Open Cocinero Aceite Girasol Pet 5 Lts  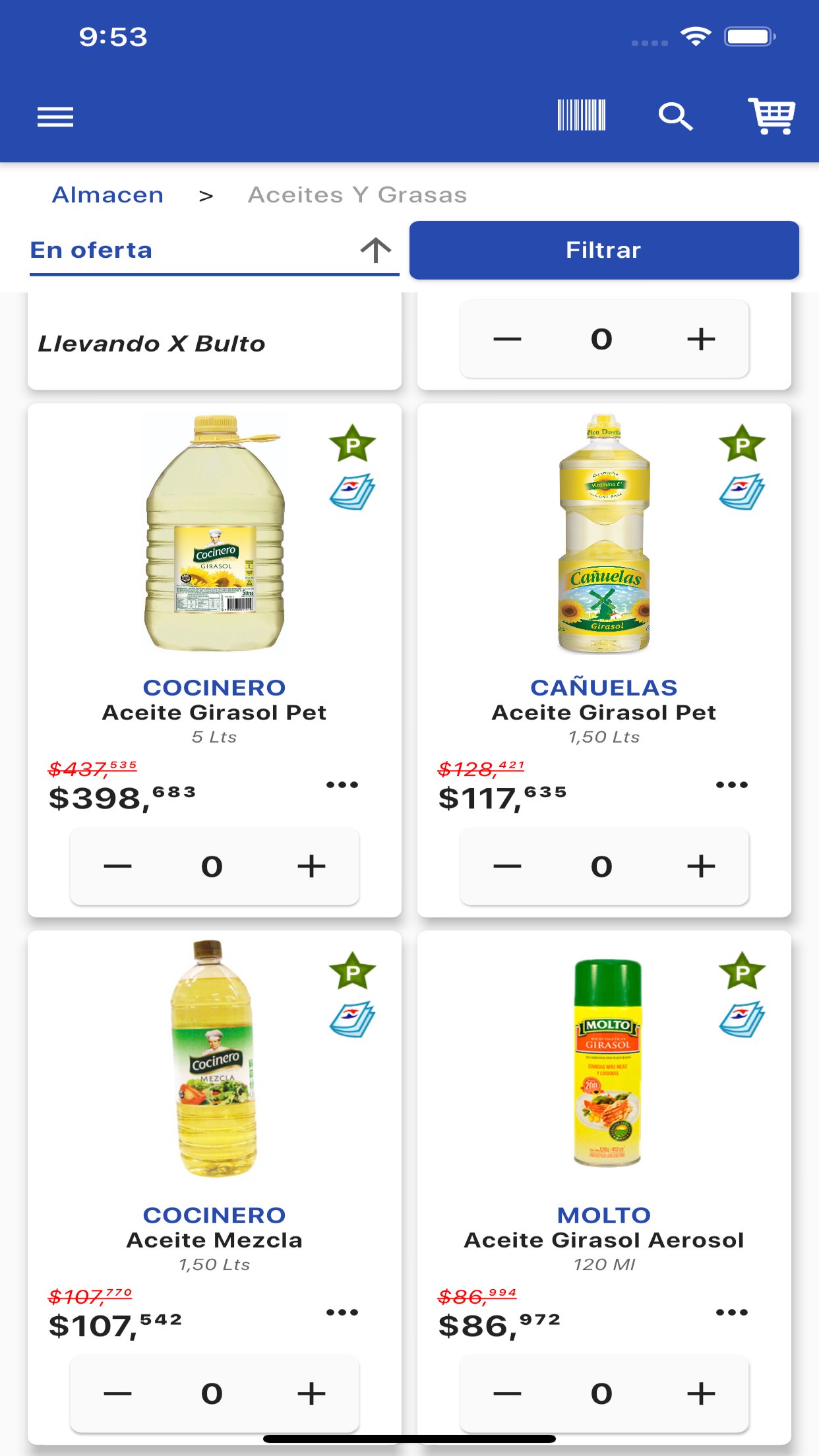click(214, 534)
